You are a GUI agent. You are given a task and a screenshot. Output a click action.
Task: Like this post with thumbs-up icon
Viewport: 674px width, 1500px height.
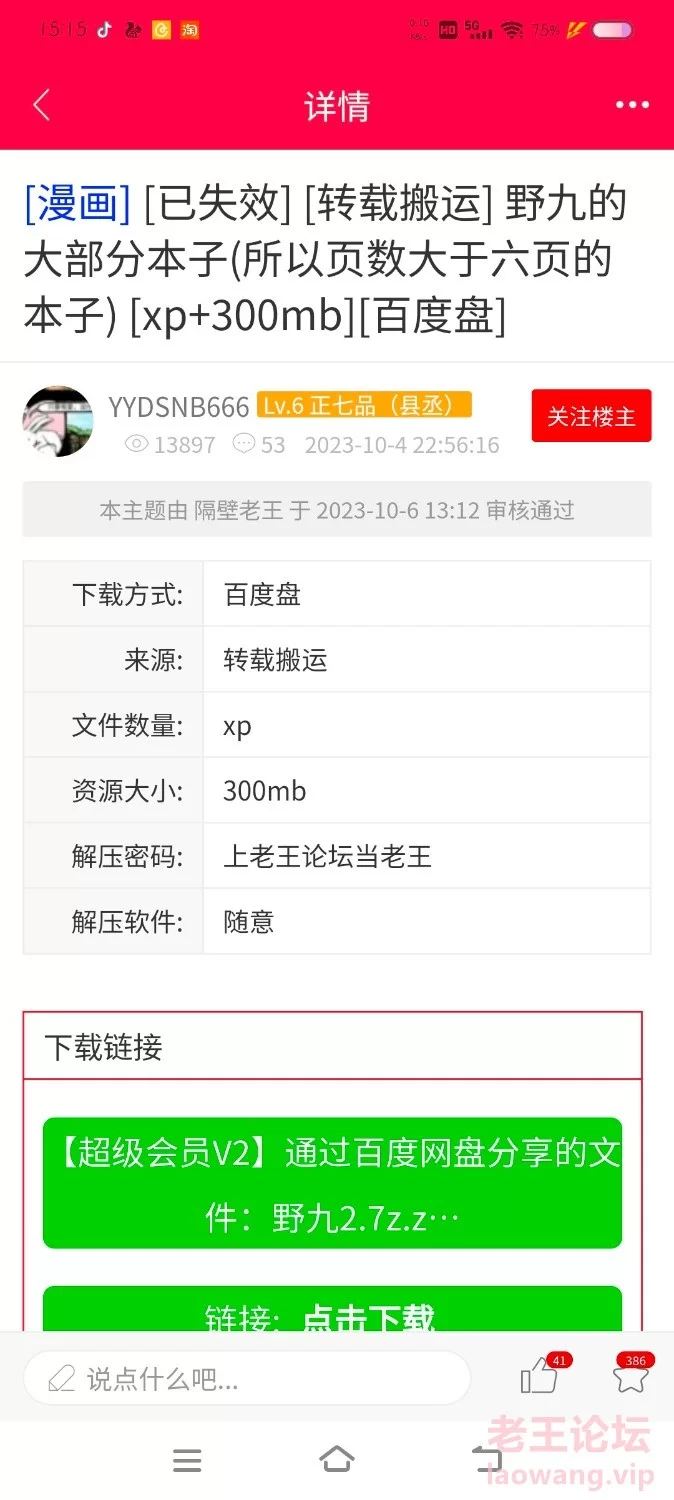(540, 1377)
